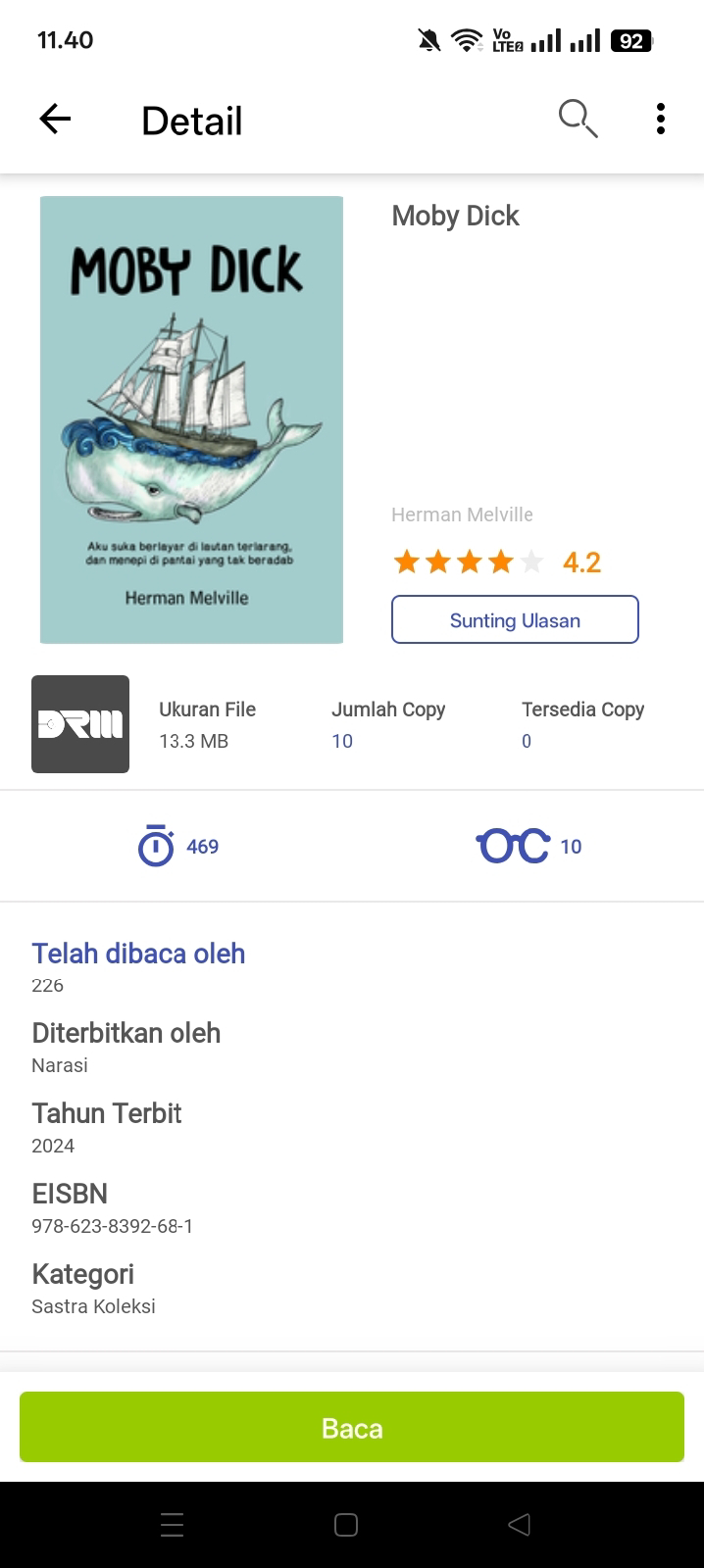Viewport: 704px width, 1568px height.
Task: Go back from the Detail page
Action: pos(56,120)
